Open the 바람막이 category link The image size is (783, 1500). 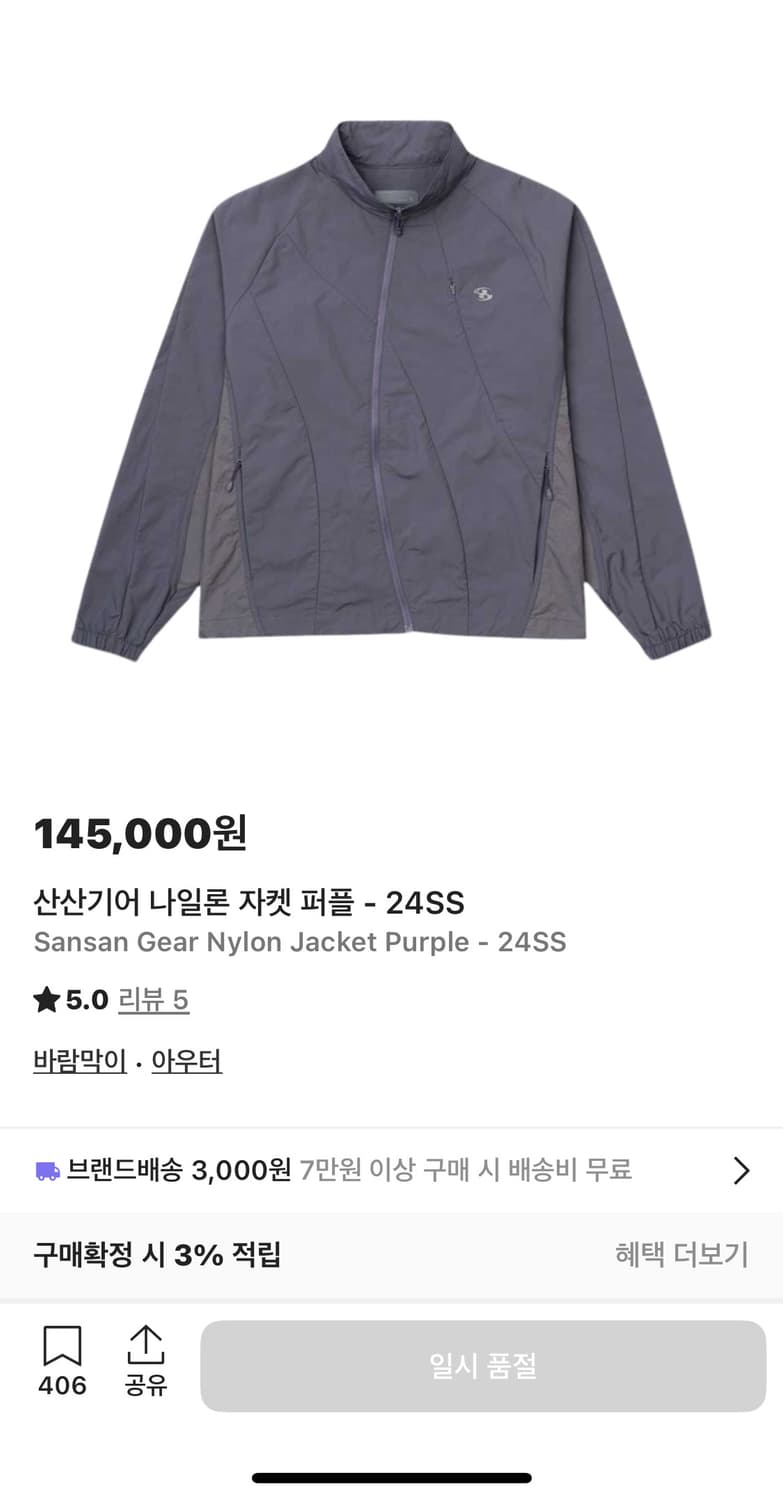[79, 1061]
